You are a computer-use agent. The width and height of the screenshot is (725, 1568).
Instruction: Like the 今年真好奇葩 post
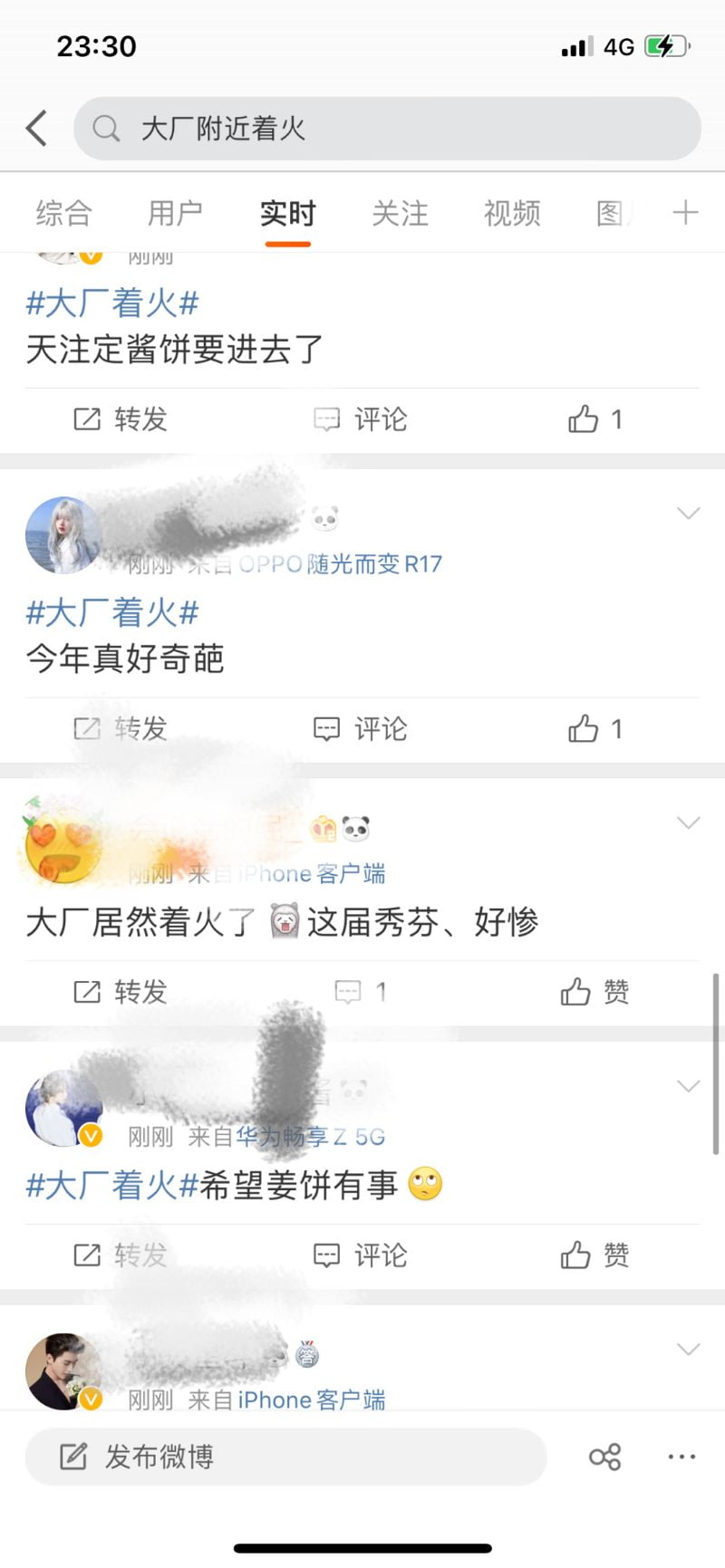(x=594, y=729)
